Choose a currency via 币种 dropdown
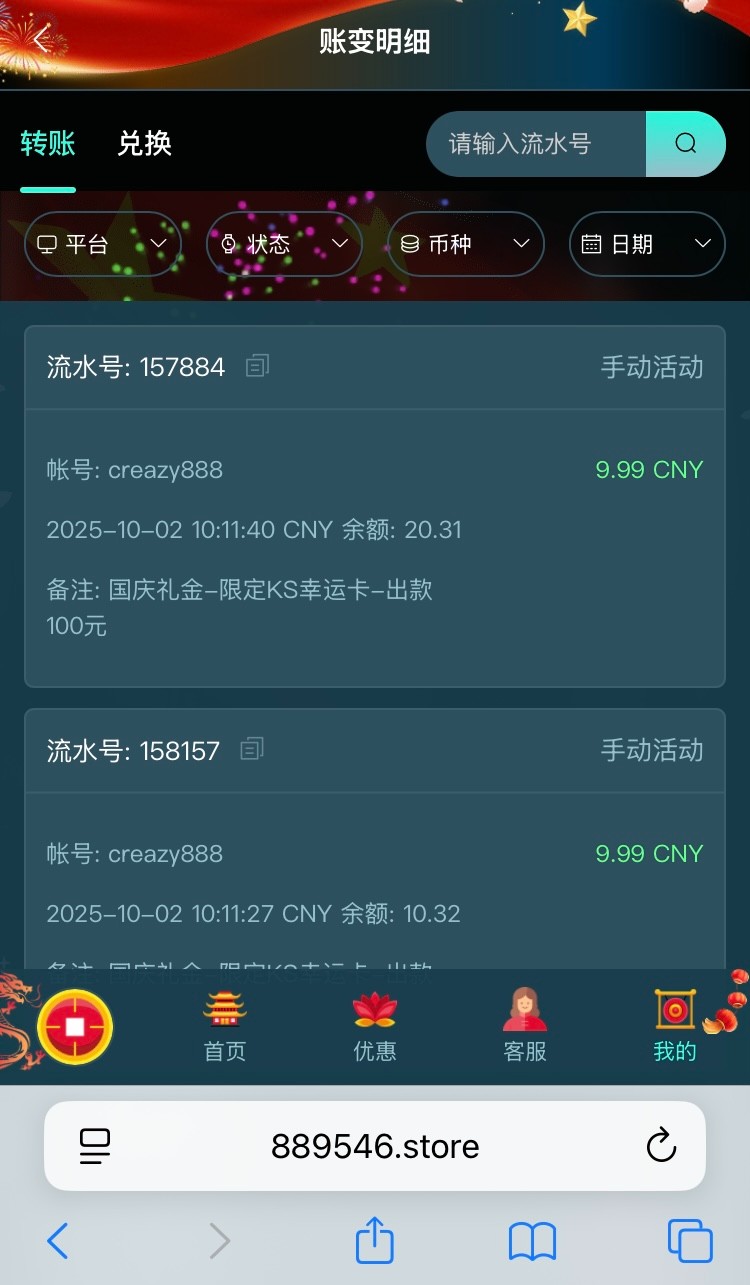This screenshot has height=1285, width=750. point(465,244)
